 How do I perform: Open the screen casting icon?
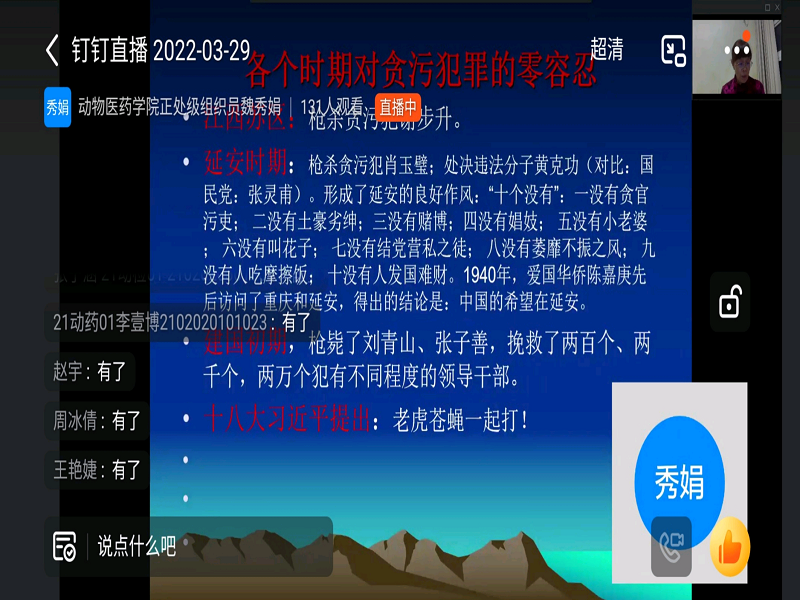click(x=673, y=50)
